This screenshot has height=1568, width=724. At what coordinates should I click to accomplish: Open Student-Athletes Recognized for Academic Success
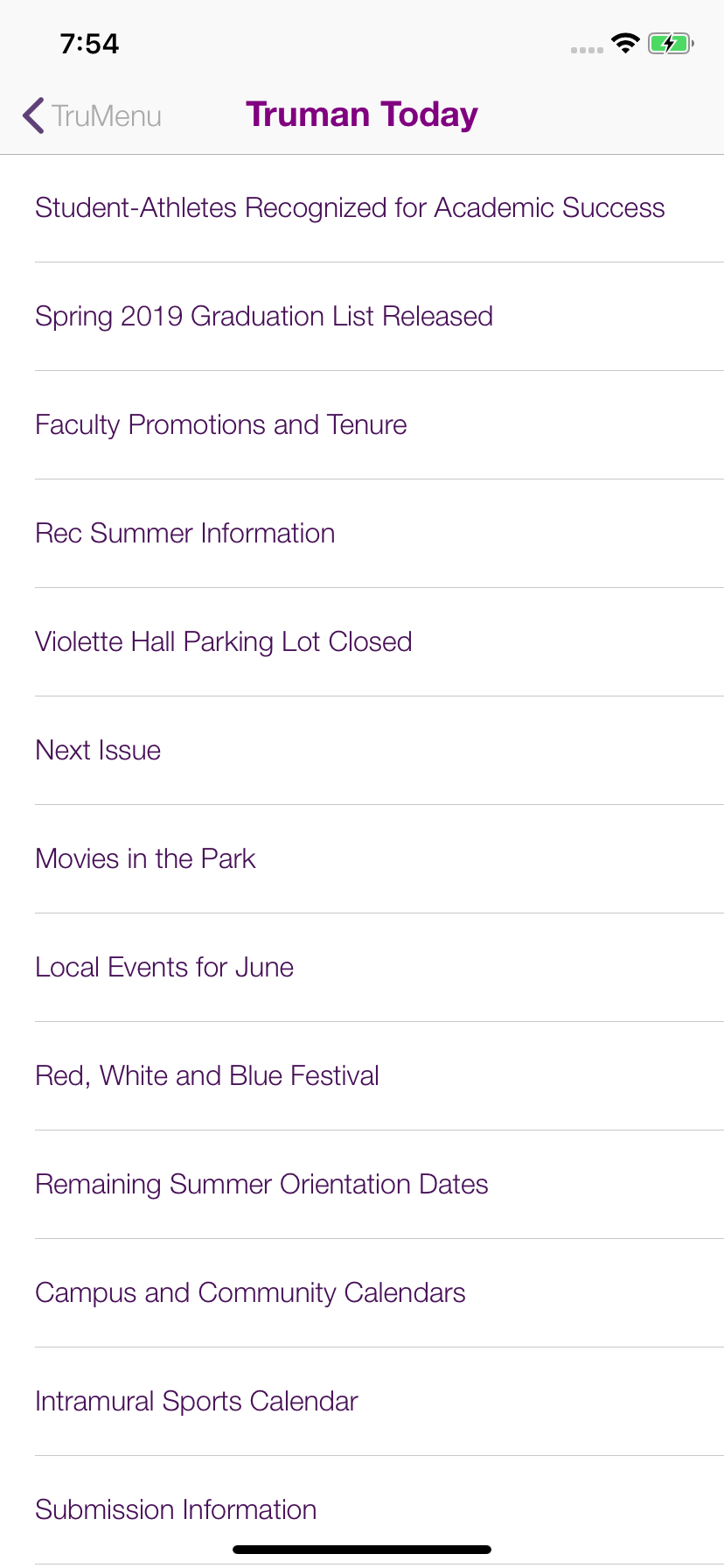pos(350,208)
